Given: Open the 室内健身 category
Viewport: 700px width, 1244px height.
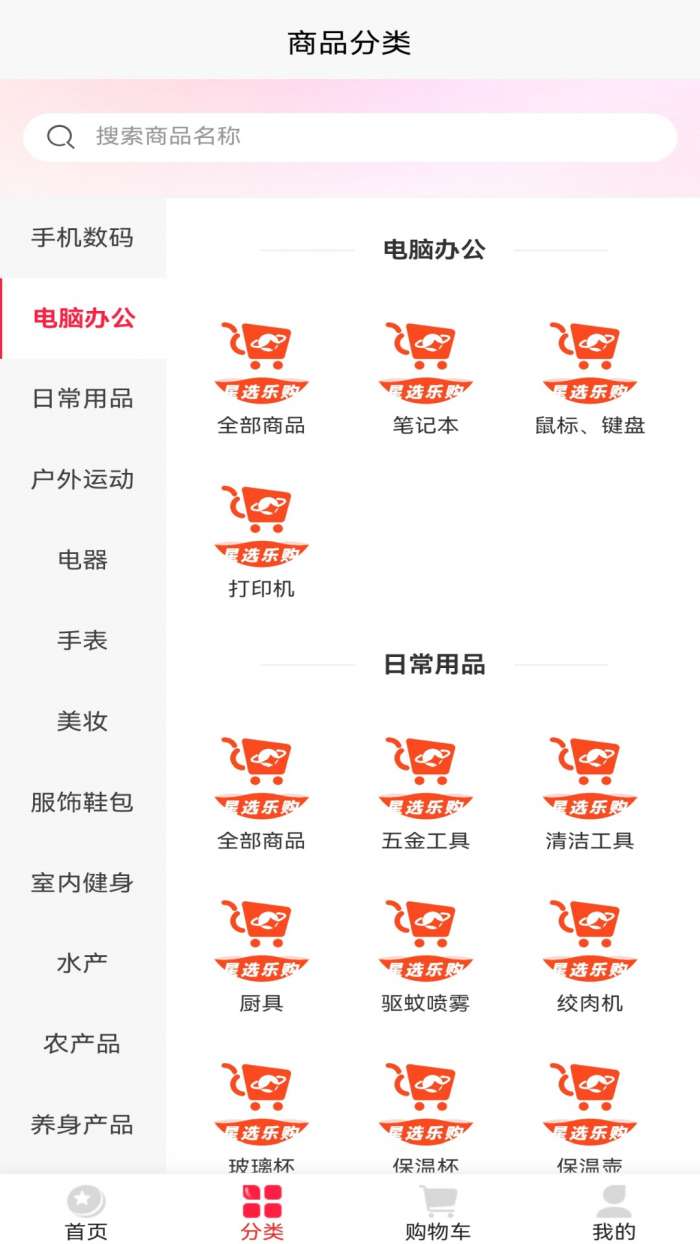Looking at the screenshot, I should click(x=82, y=883).
